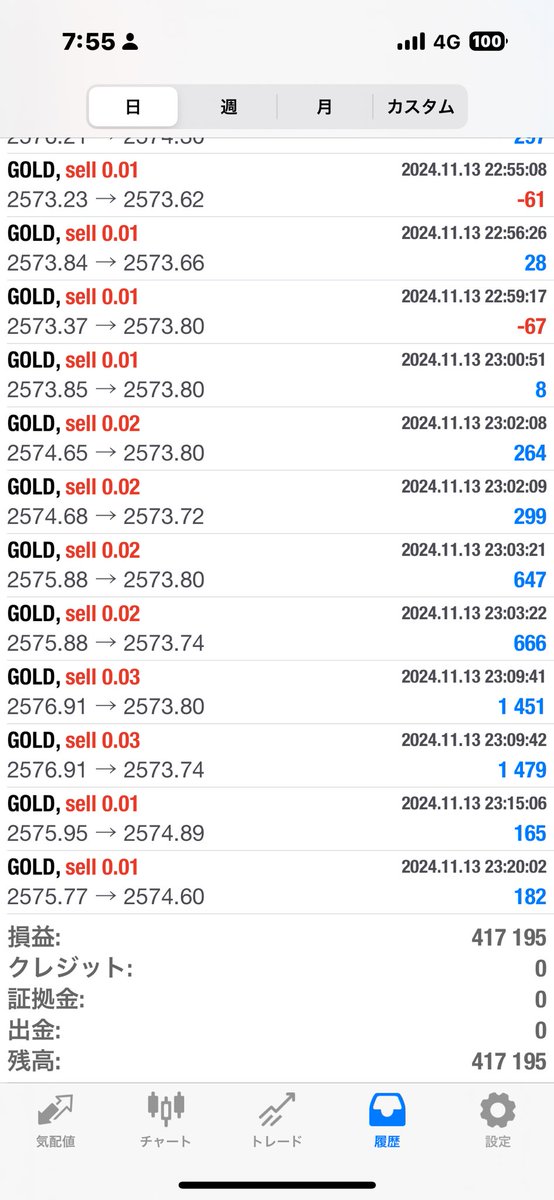Choose the カスタム date range

tap(419, 106)
